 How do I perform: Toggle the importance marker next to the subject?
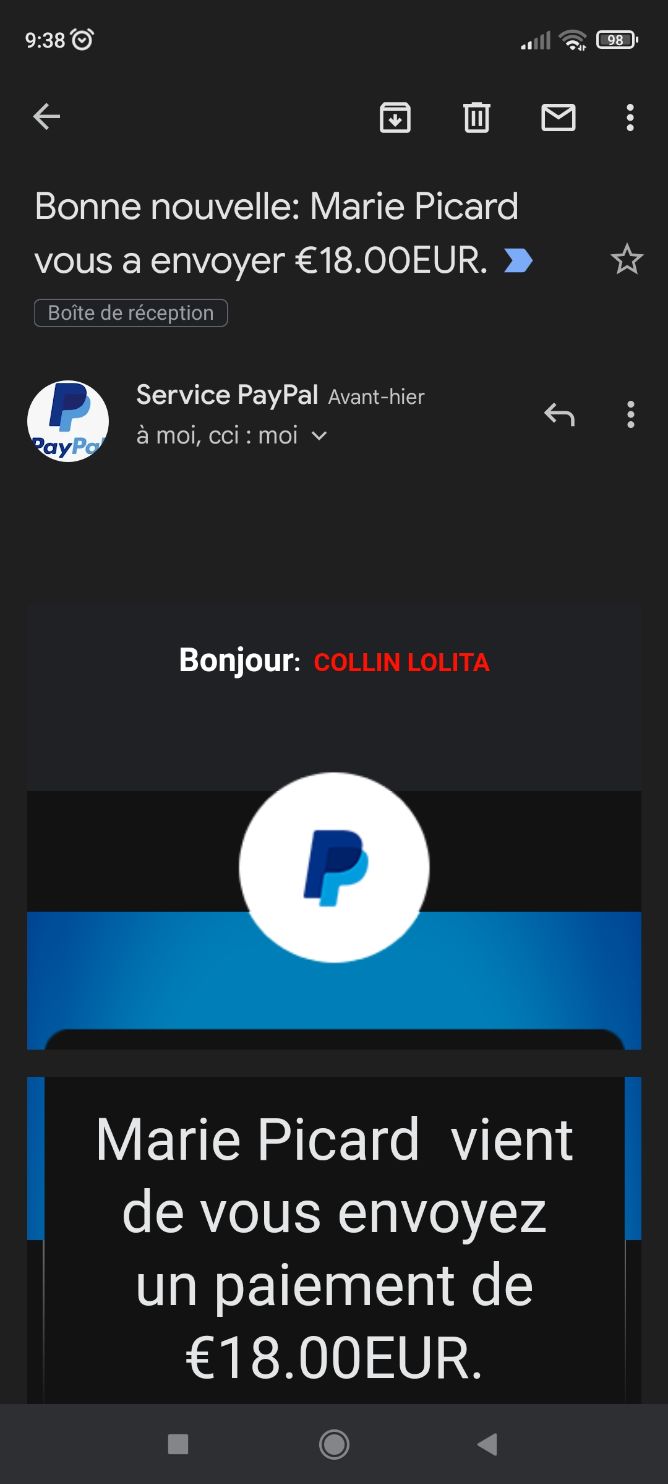click(x=518, y=261)
